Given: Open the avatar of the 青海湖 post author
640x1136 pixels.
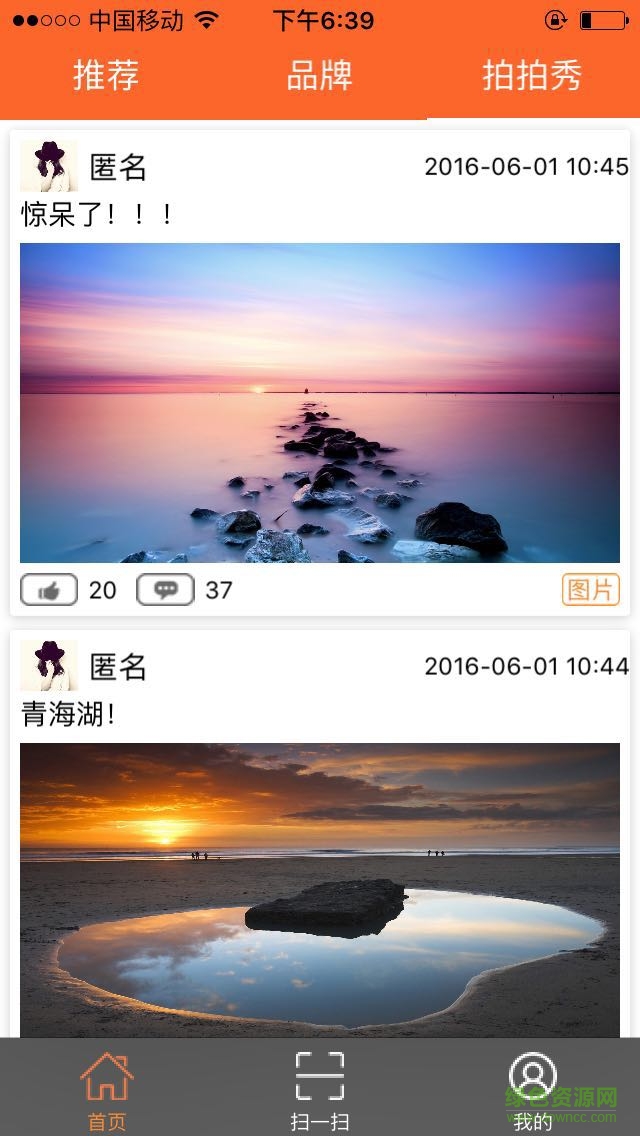Looking at the screenshot, I should (48, 666).
